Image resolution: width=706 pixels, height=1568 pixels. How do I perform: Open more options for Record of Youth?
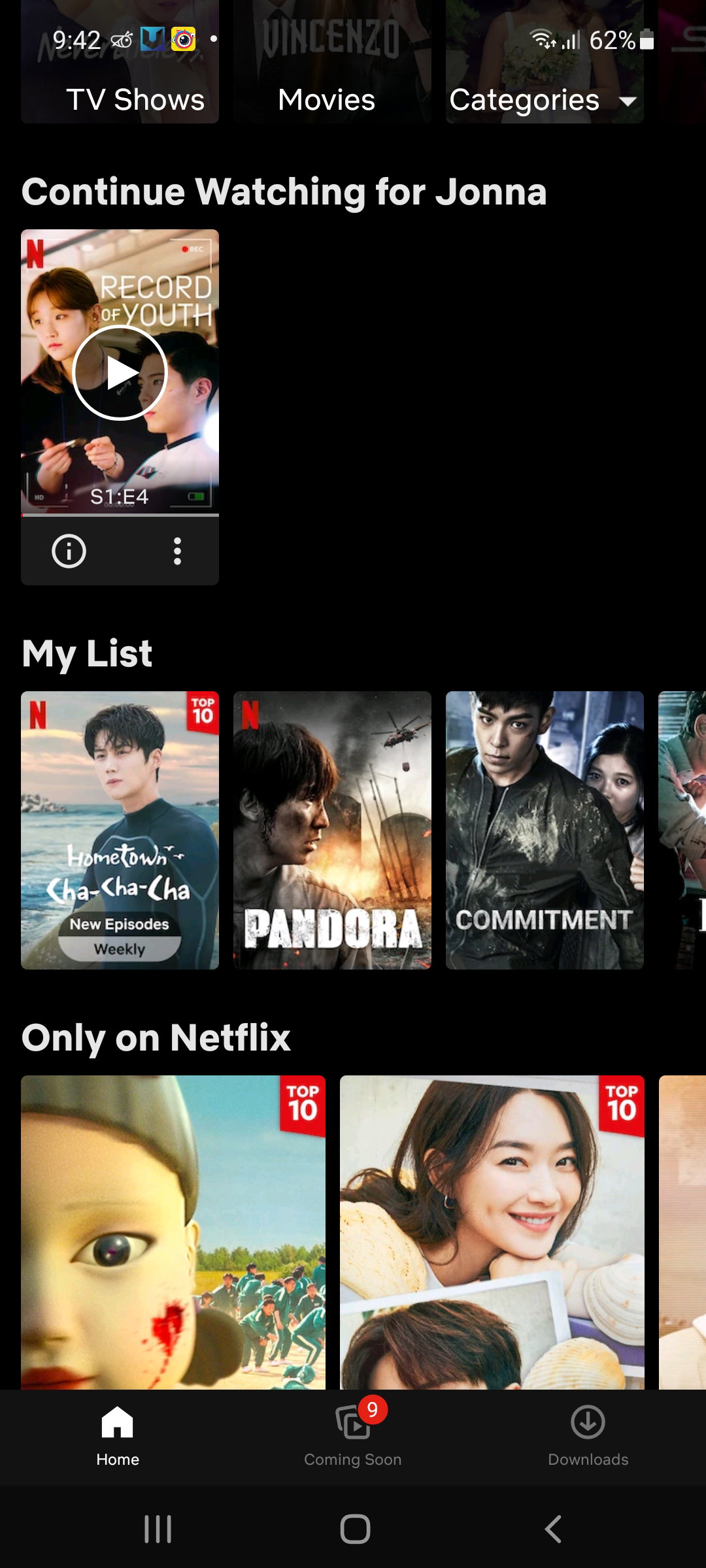[x=177, y=551]
